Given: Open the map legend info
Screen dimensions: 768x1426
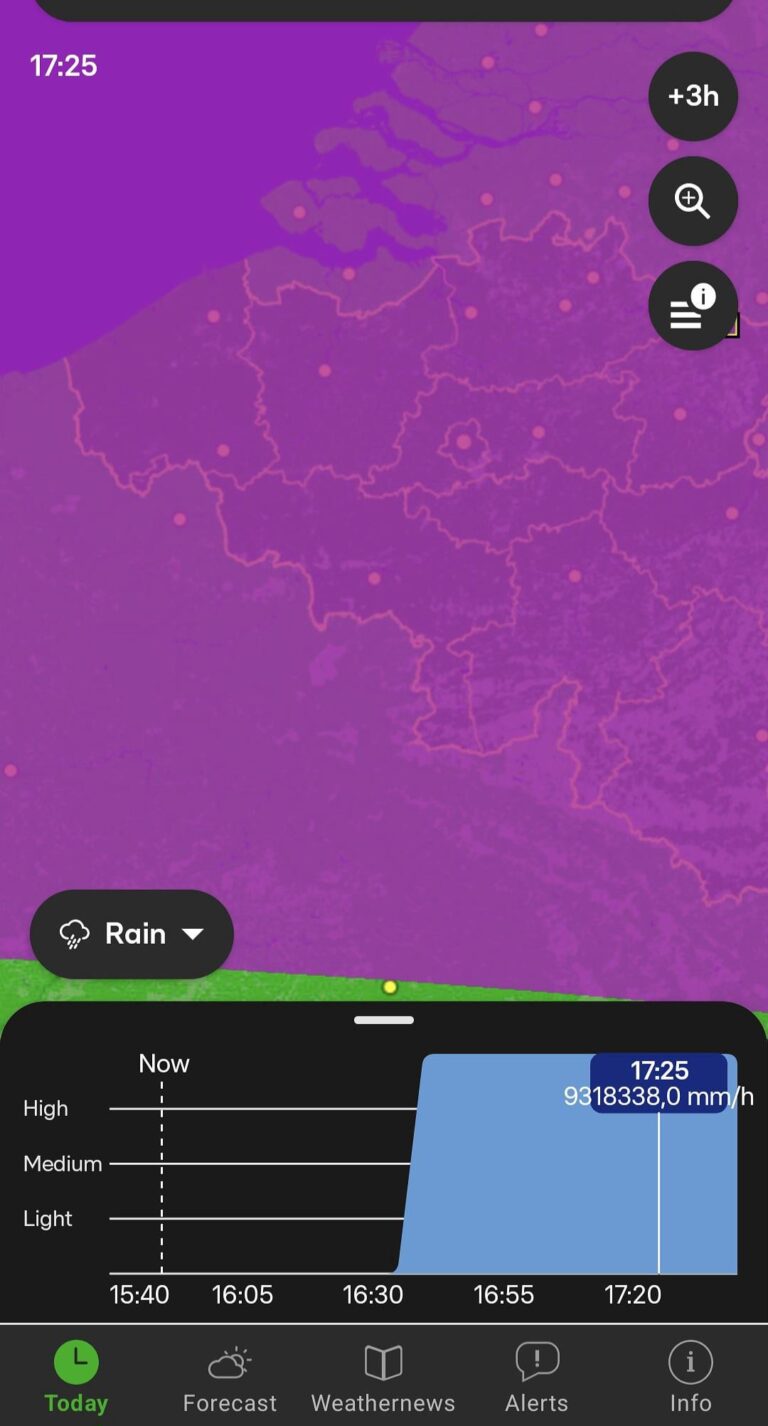Looking at the screenshot, I should click(x=693, y=306).
